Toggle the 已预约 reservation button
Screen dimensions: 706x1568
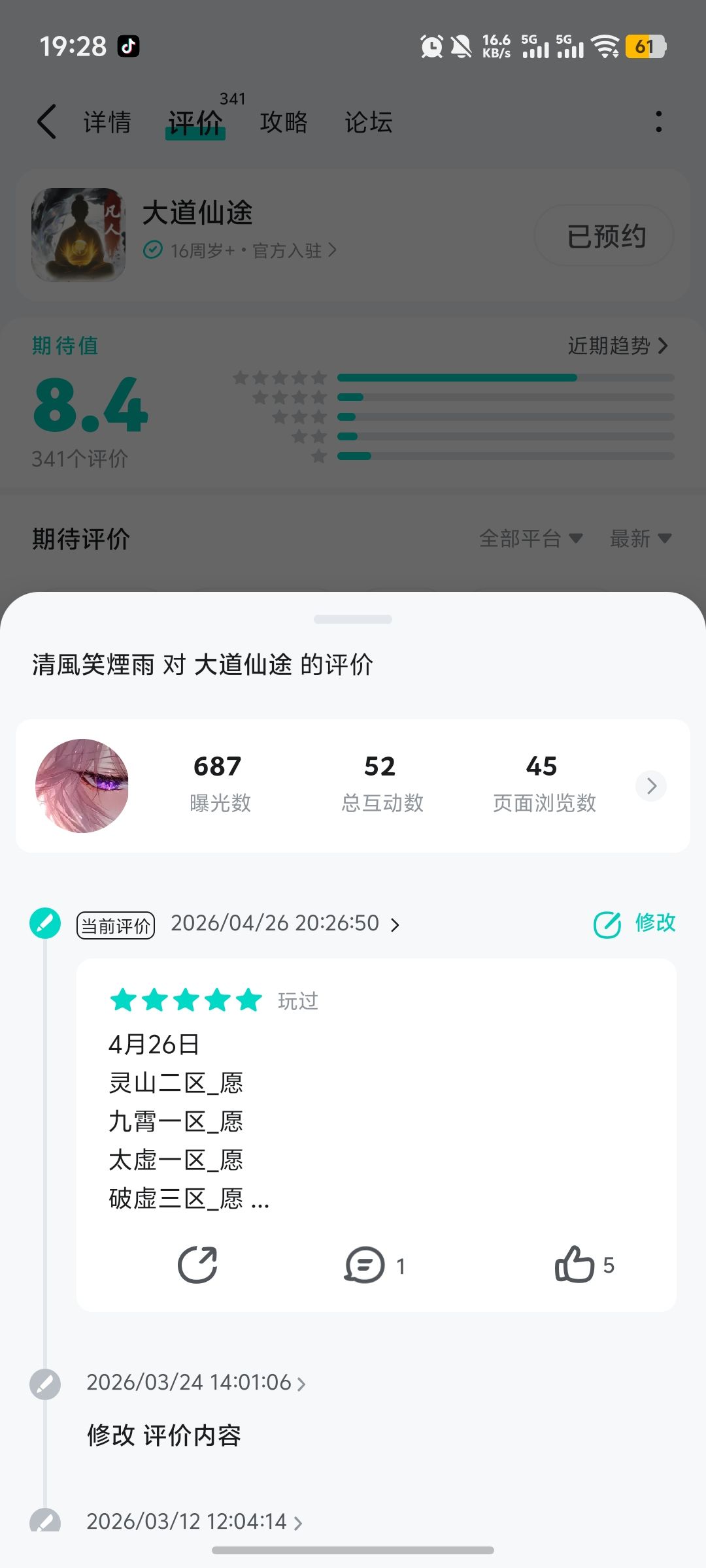[x=602, y=235]
